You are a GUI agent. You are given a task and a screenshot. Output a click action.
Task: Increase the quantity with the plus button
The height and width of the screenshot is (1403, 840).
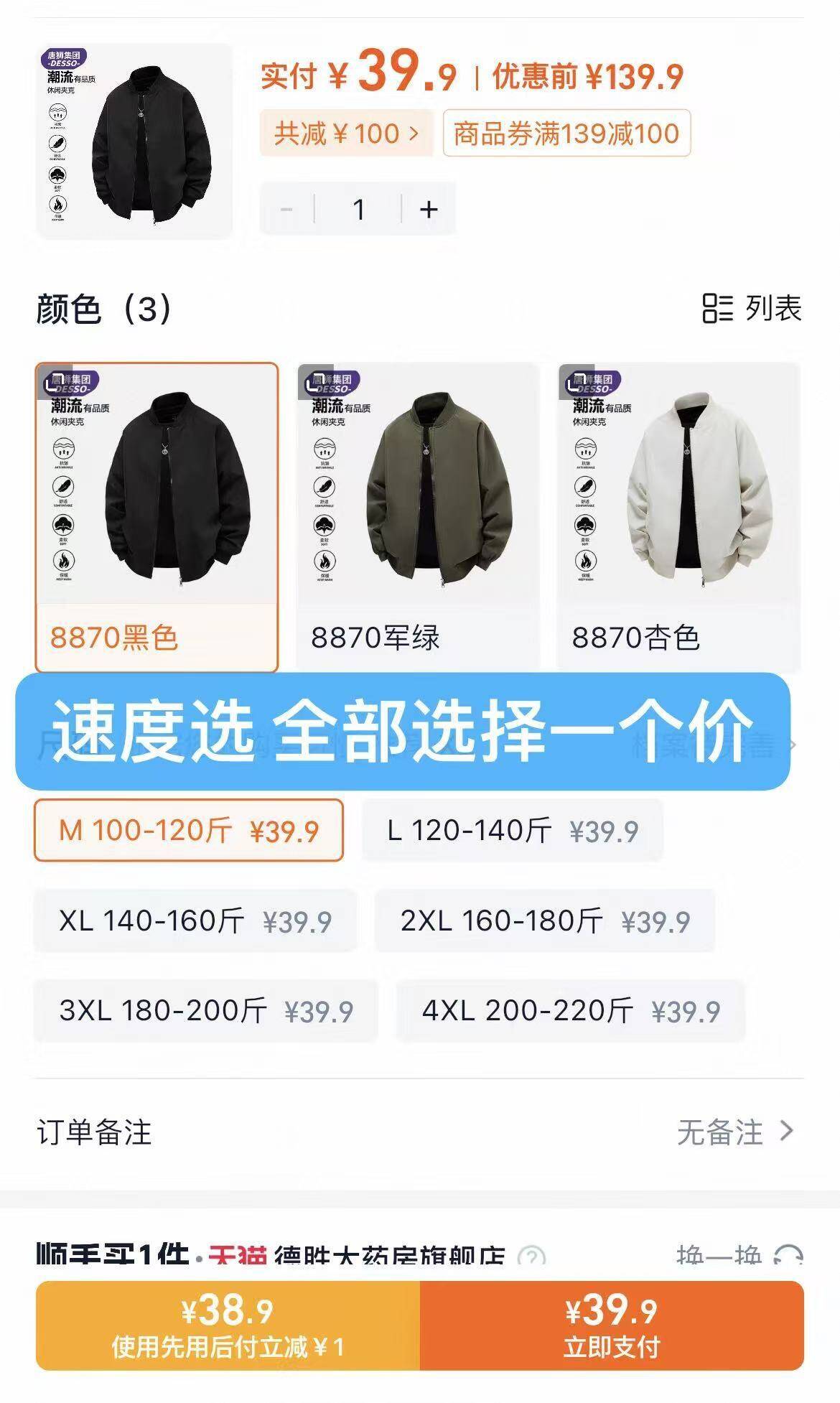click(x=429, y=210)
